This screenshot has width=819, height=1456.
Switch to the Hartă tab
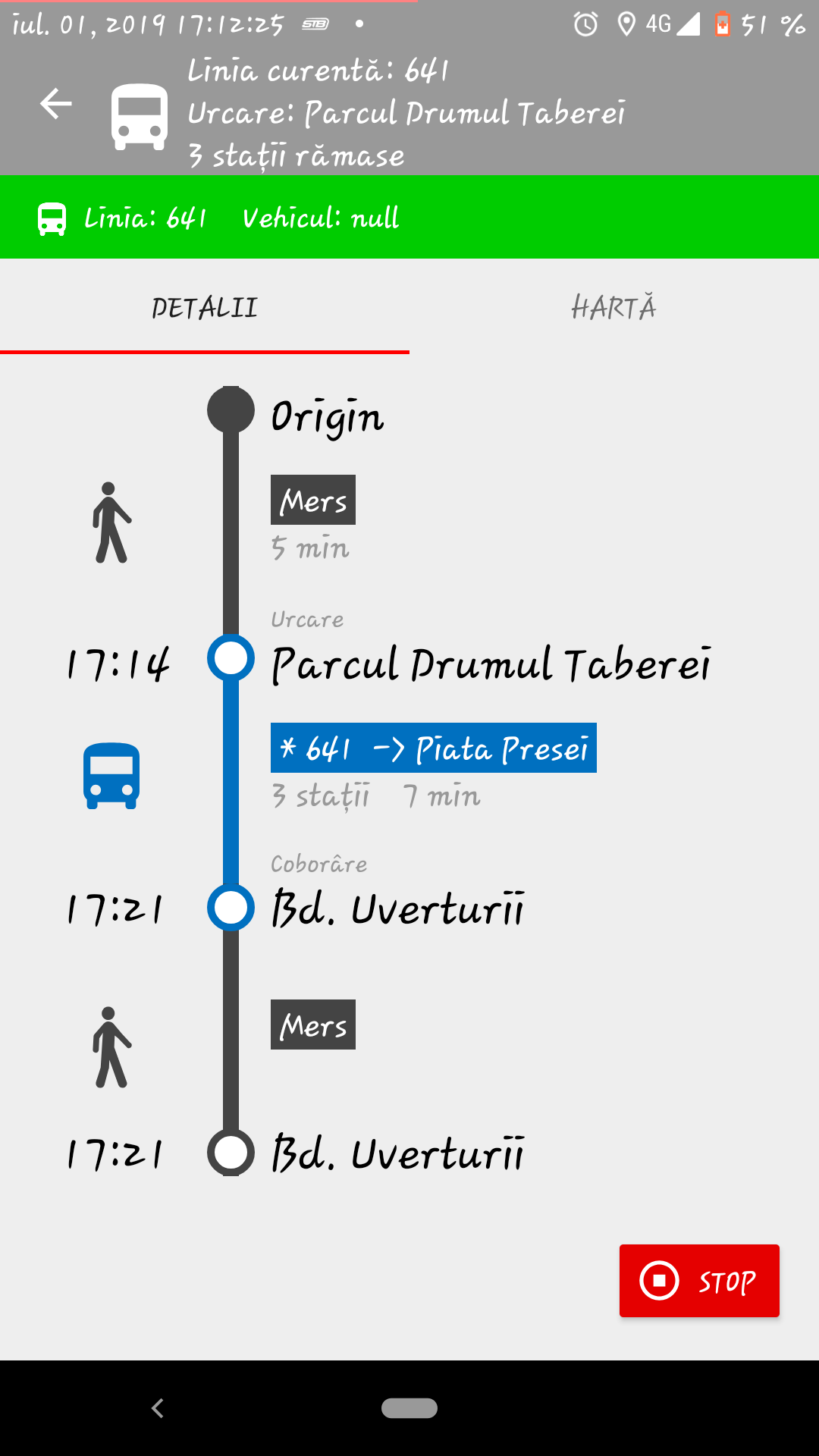[x=614, y=307]
